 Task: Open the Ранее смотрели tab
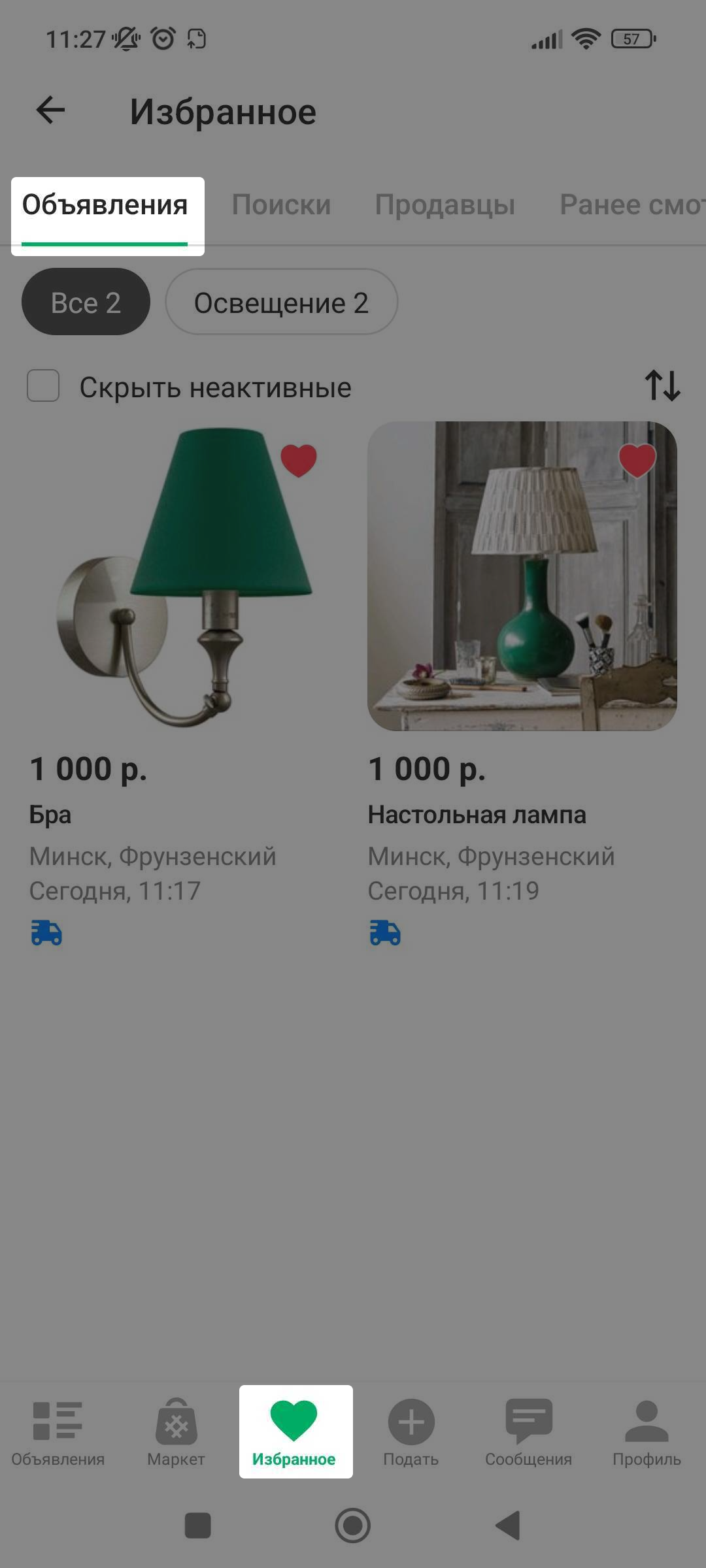[631, 206]
